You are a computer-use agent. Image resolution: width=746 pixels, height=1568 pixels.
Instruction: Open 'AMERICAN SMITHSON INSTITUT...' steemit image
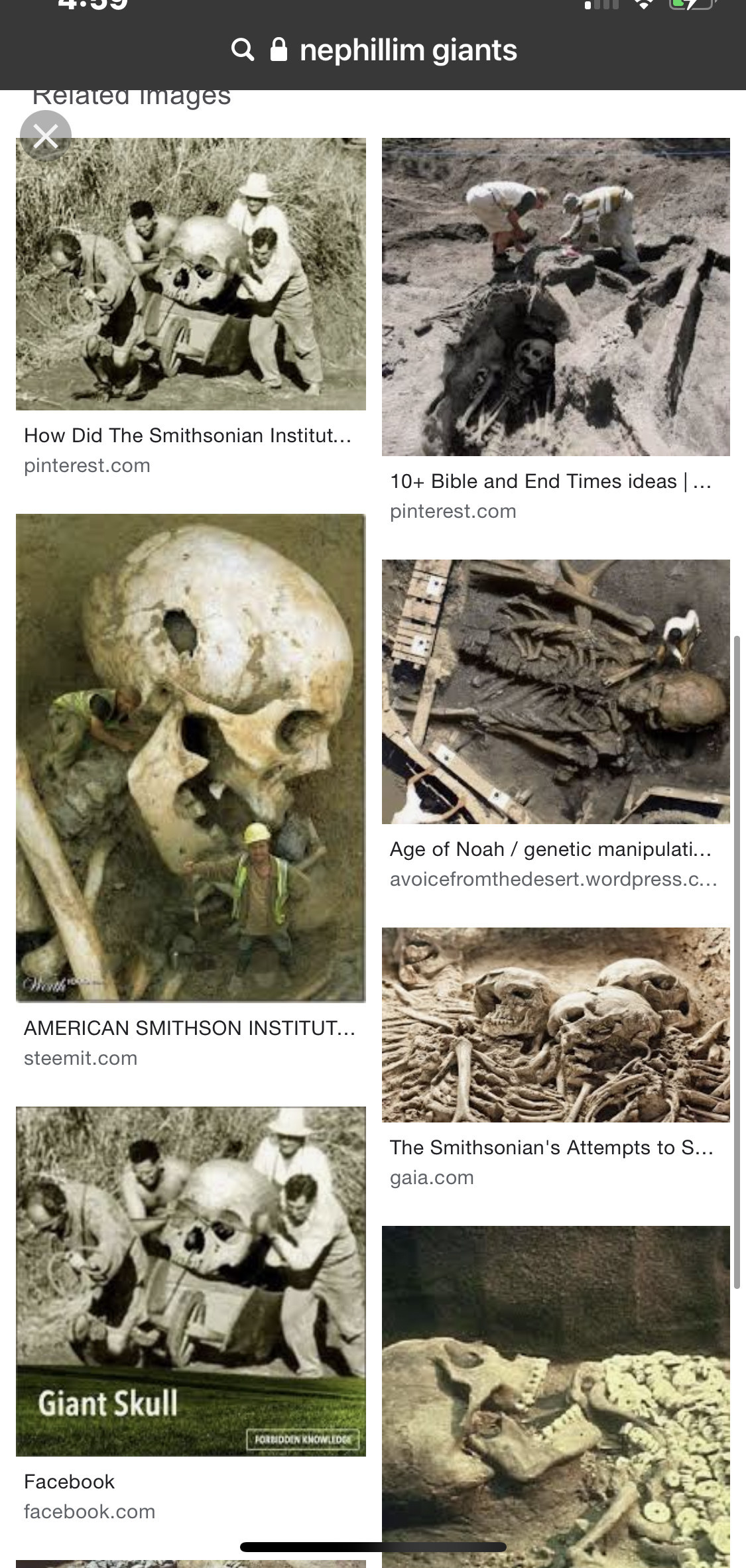[191, 757]
